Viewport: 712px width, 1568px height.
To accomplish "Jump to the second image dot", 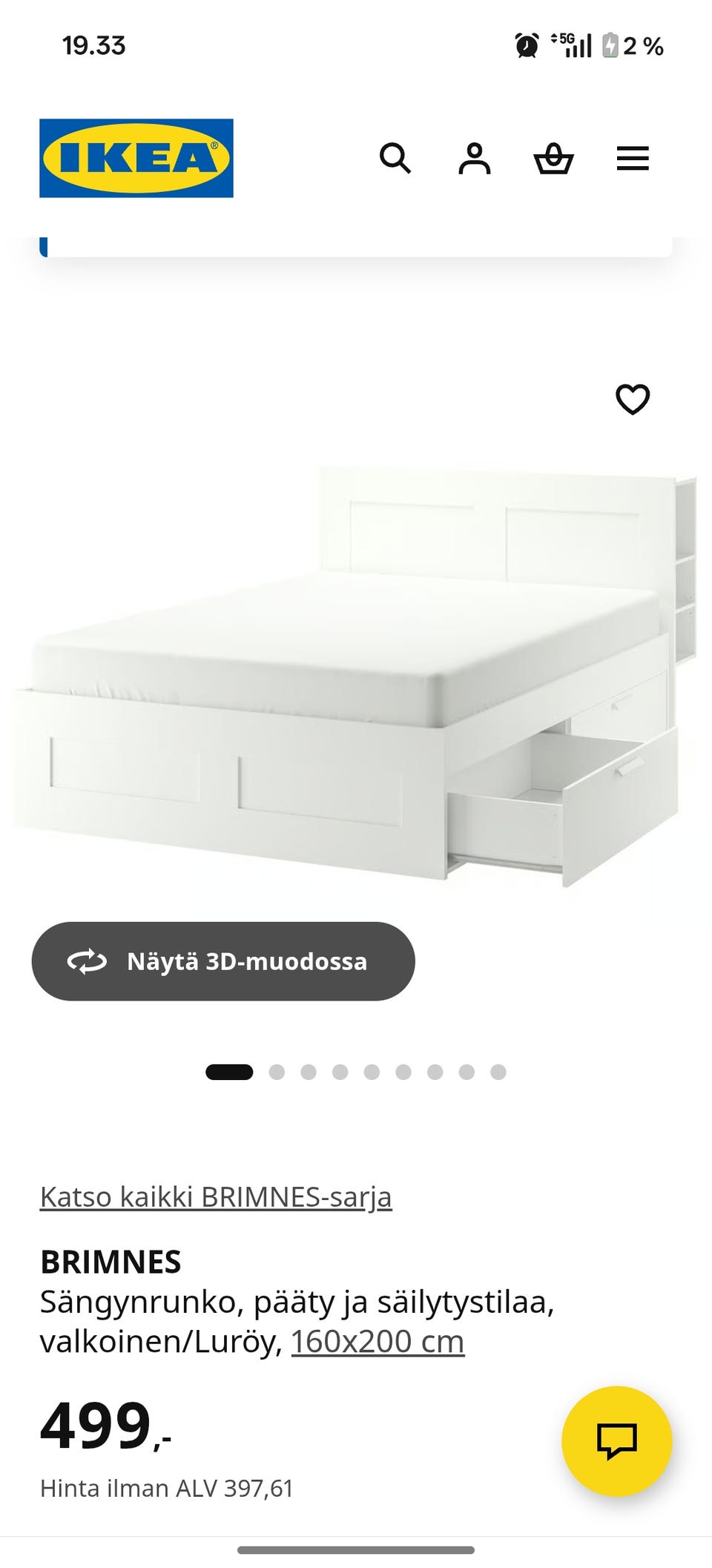I will 277,1072.
